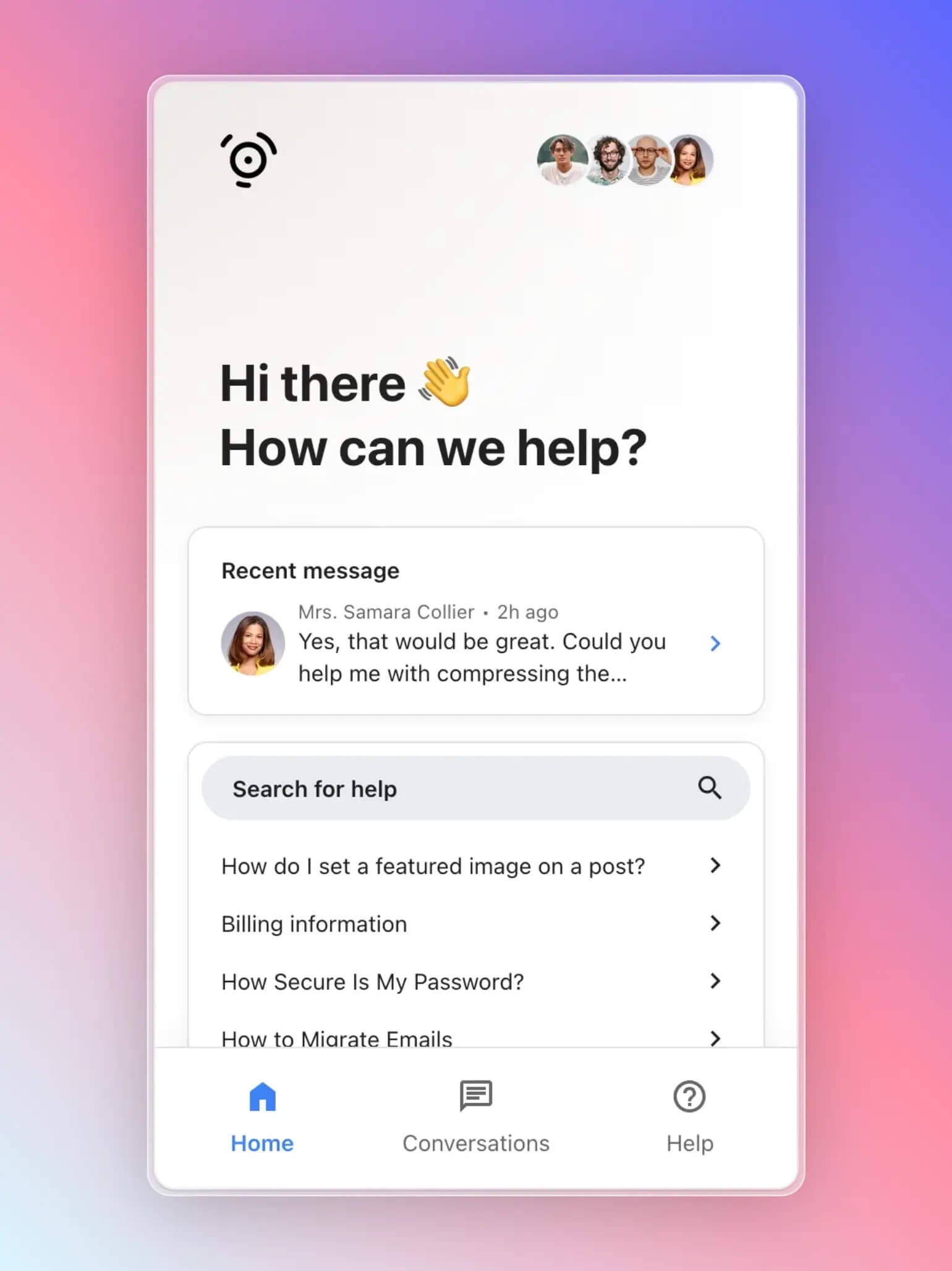Switch to the Conversations tab

tap(475, 1116)
